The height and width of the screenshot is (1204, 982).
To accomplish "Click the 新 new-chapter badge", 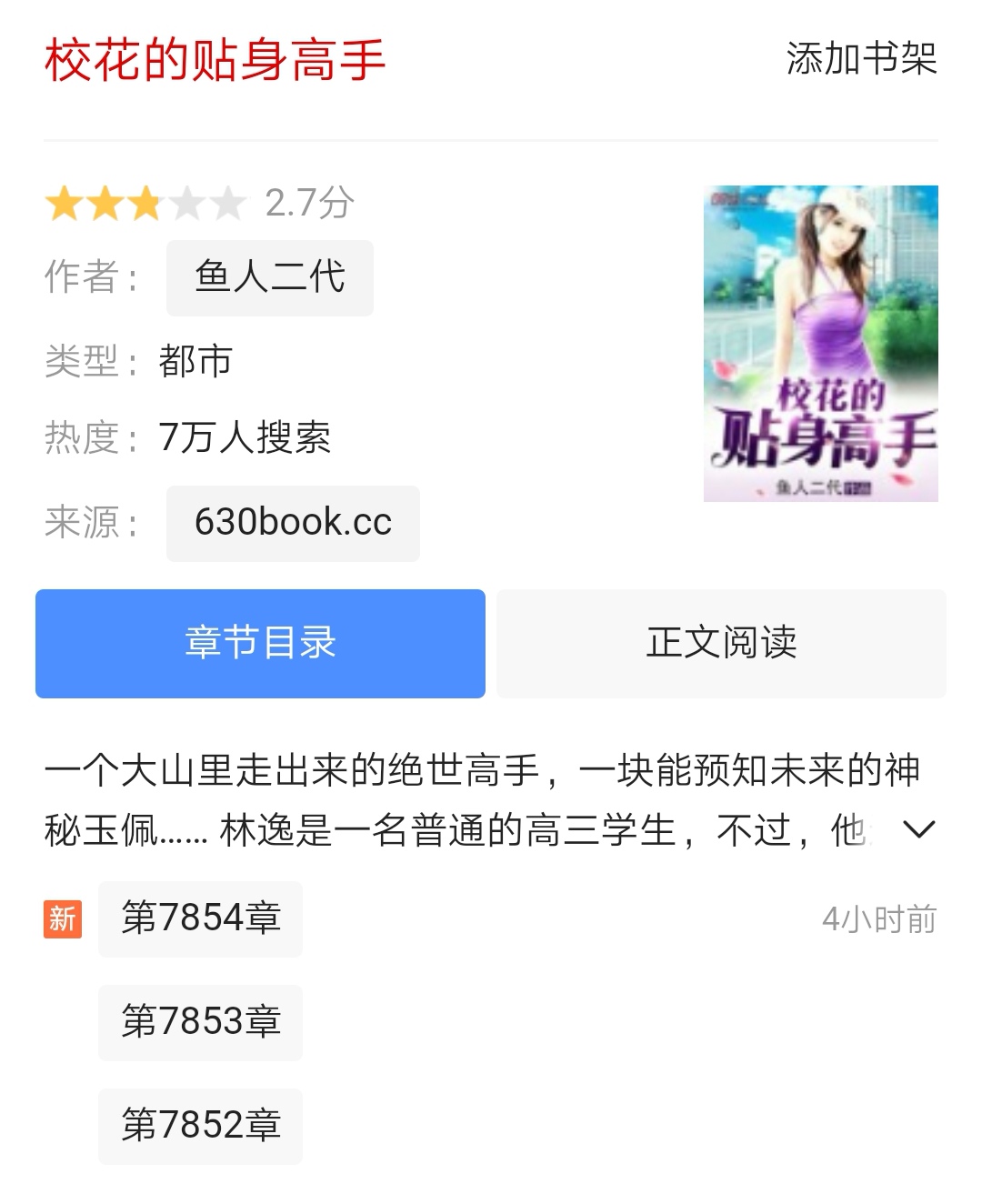I will point(62,920).
